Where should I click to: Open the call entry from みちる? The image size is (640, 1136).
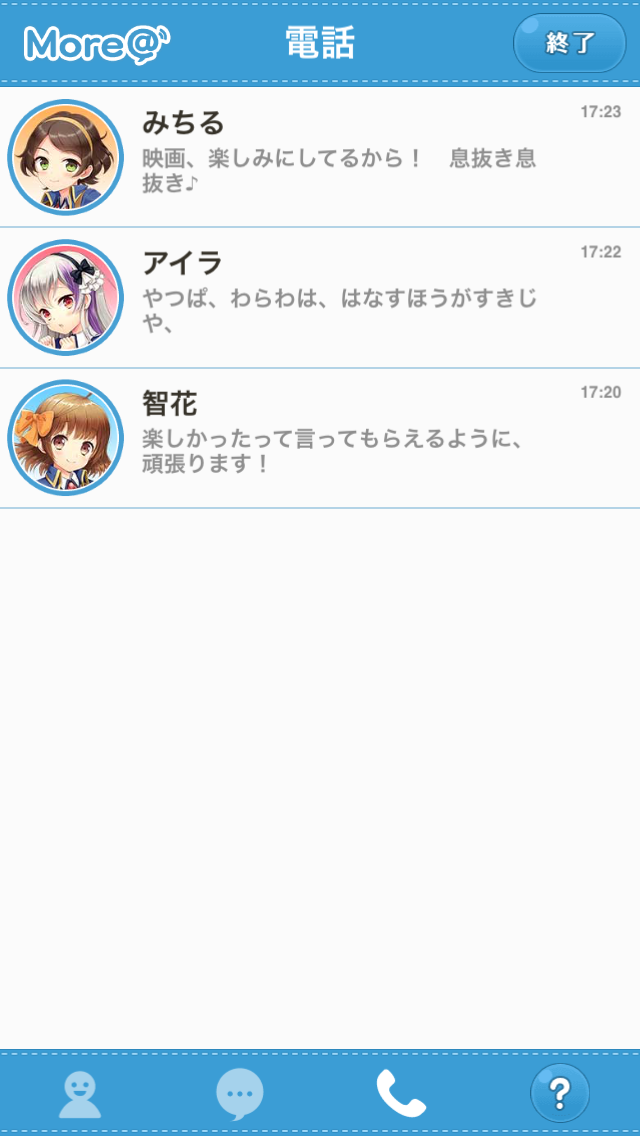click(340, 157)
